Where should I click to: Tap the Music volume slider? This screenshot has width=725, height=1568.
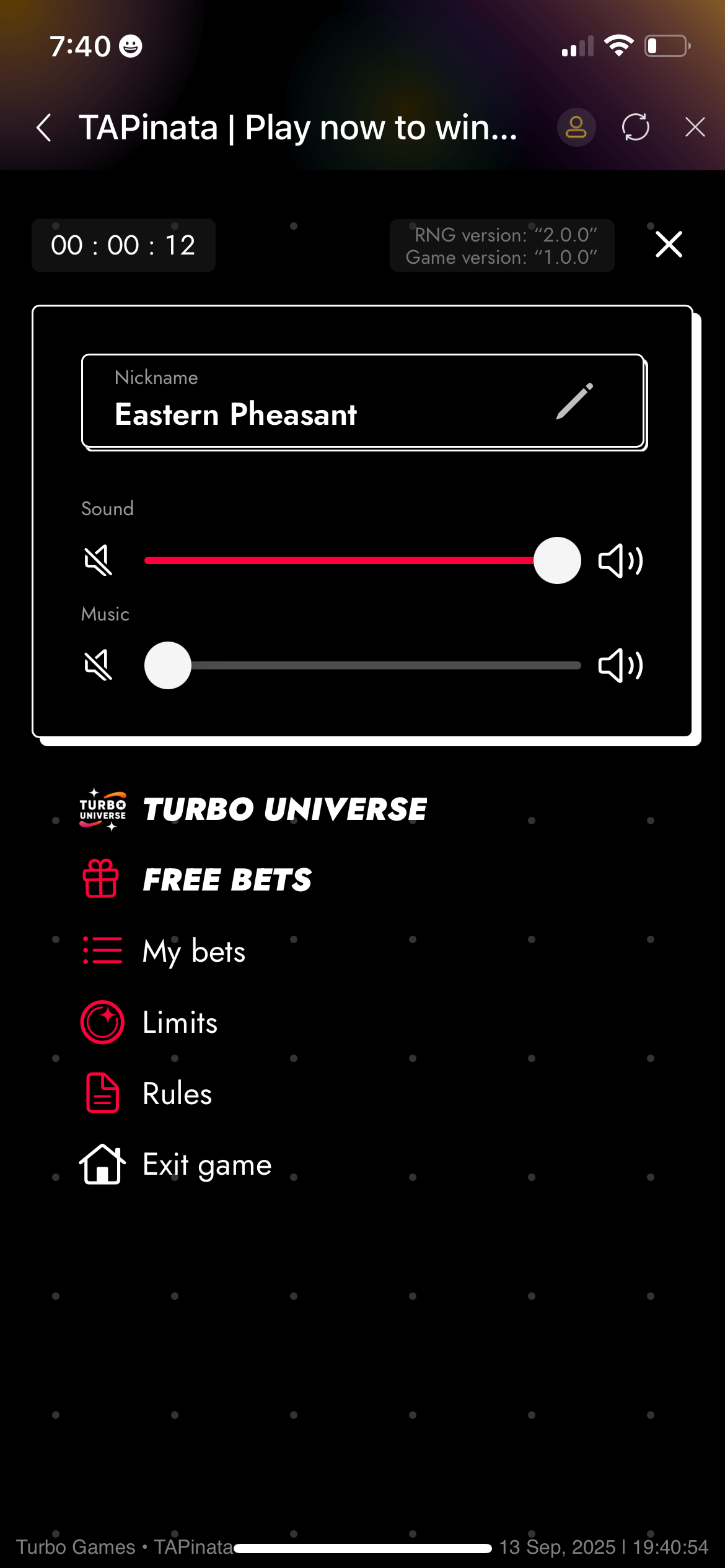[x=362, y=666]
